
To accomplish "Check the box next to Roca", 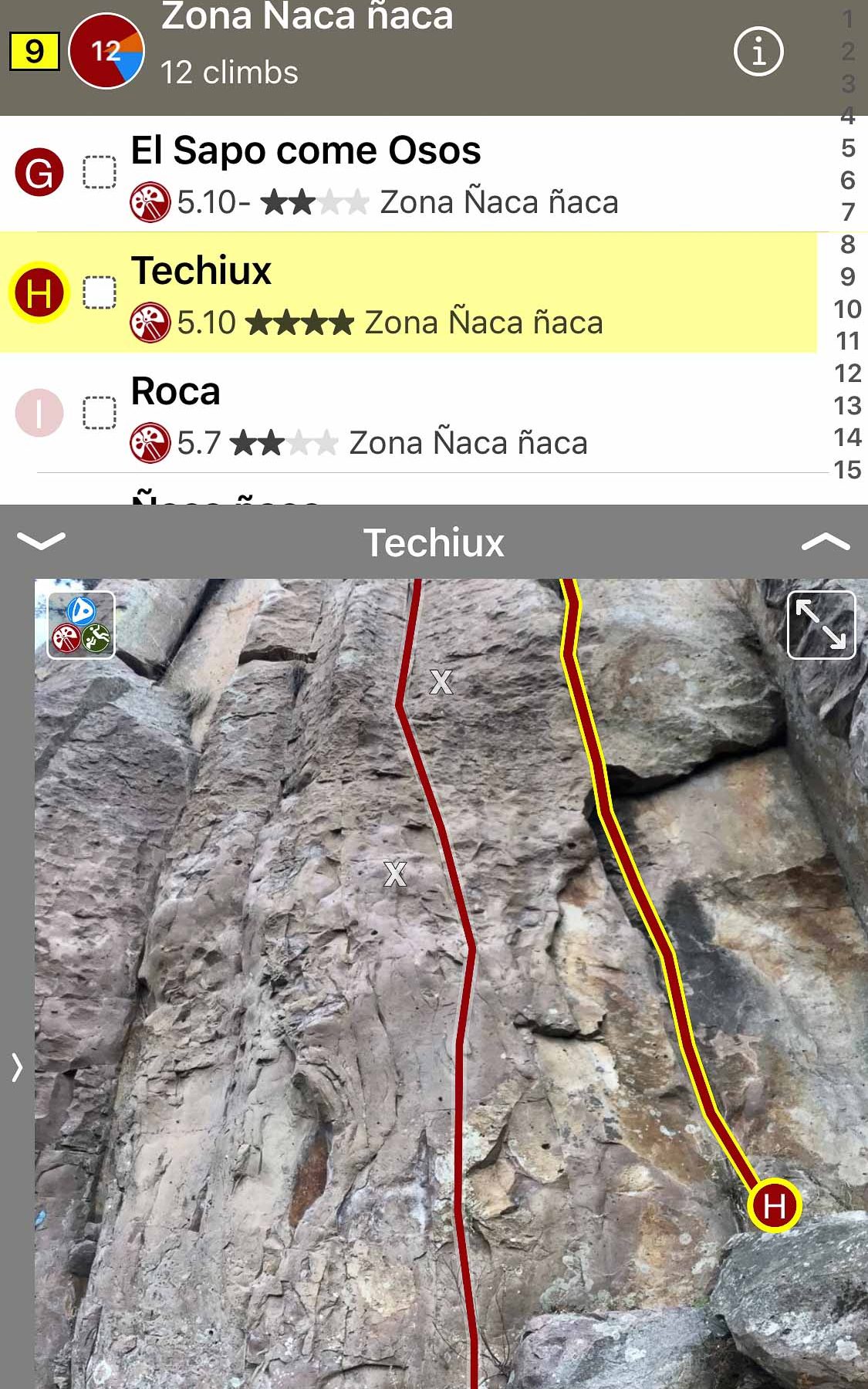I will (100, 413).
